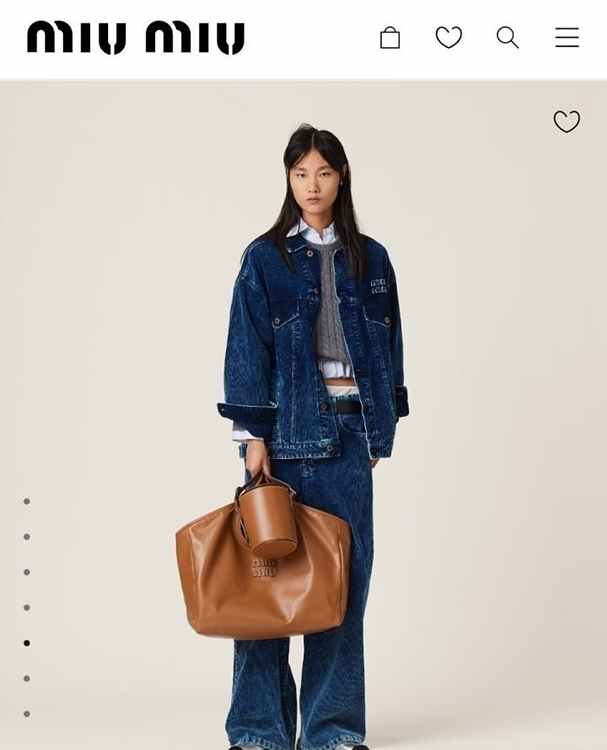The image size is (607, 750).
Task: Open the wishlist heart in header
Action: pos(449,38)
